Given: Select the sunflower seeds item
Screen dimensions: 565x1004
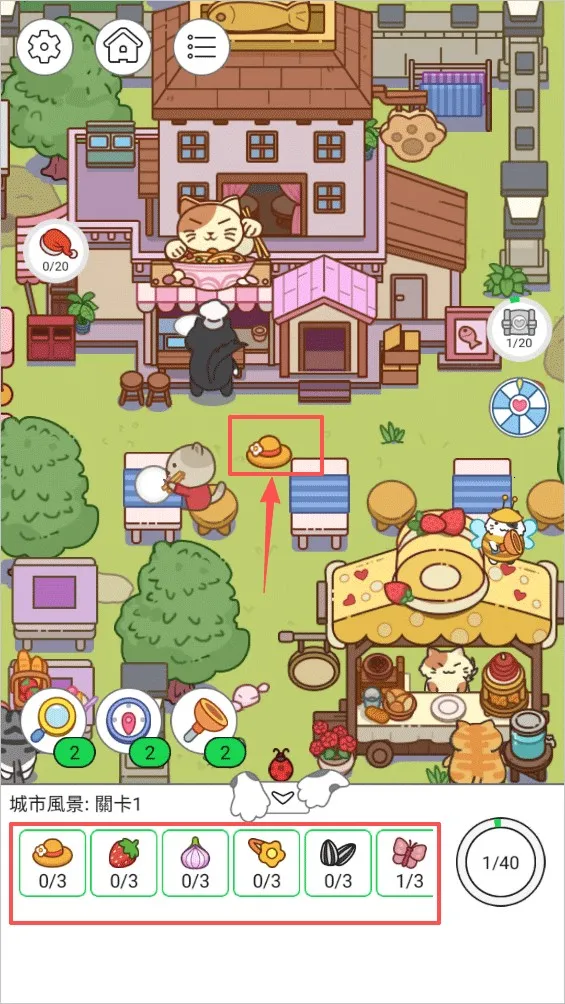Looking at the screenshot, I should [338, 862].
